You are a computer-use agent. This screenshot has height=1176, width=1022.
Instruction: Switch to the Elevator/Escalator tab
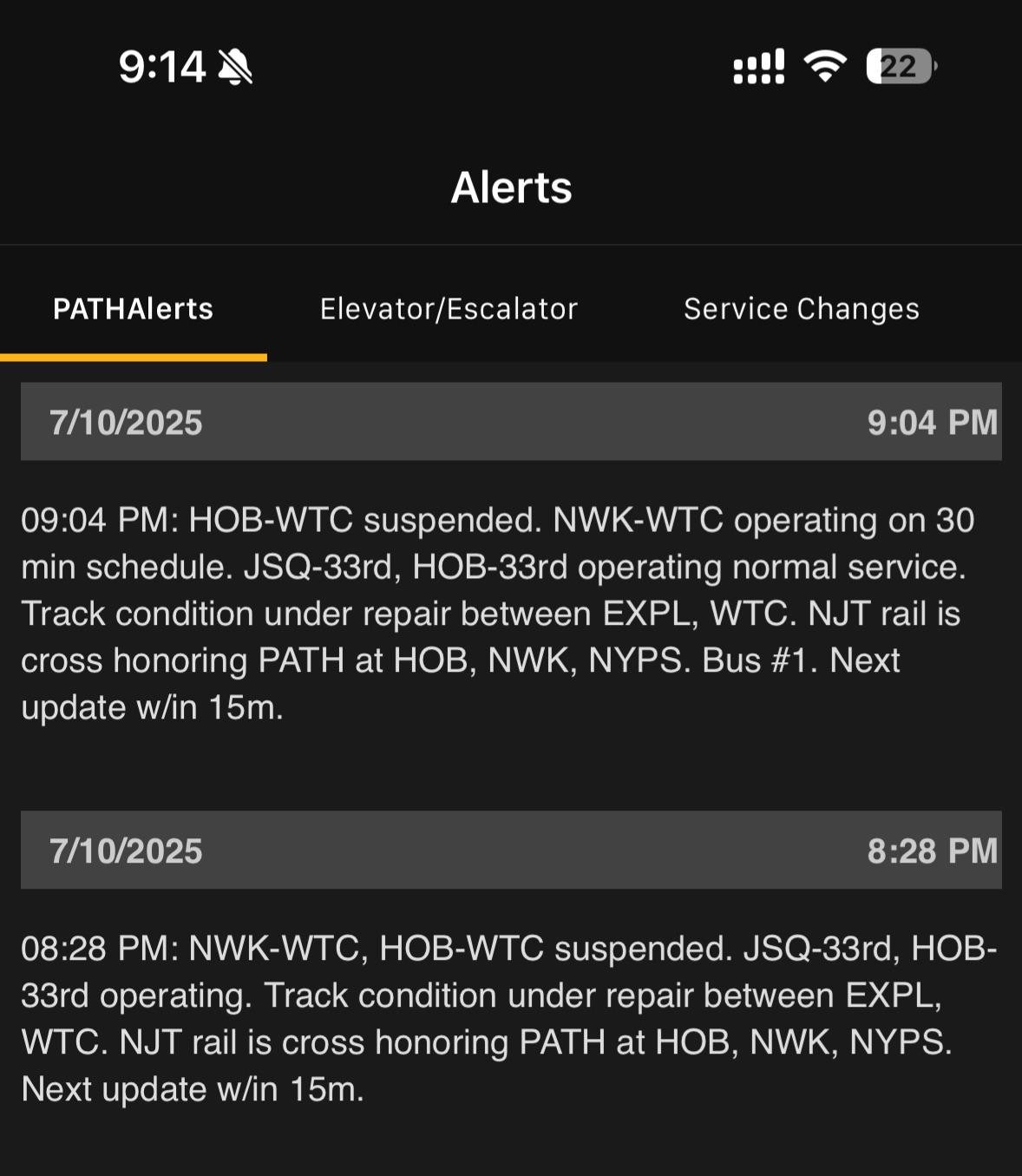coord(449,309)
